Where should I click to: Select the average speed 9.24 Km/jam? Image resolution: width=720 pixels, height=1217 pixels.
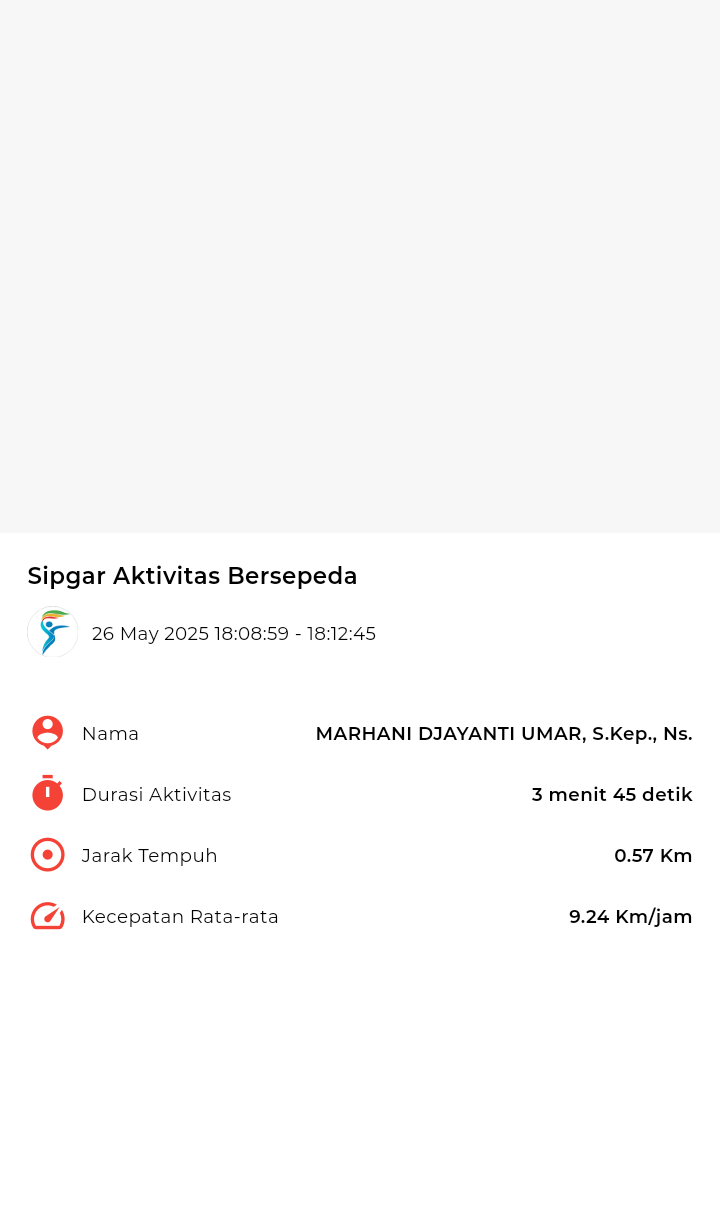(631, 916)
